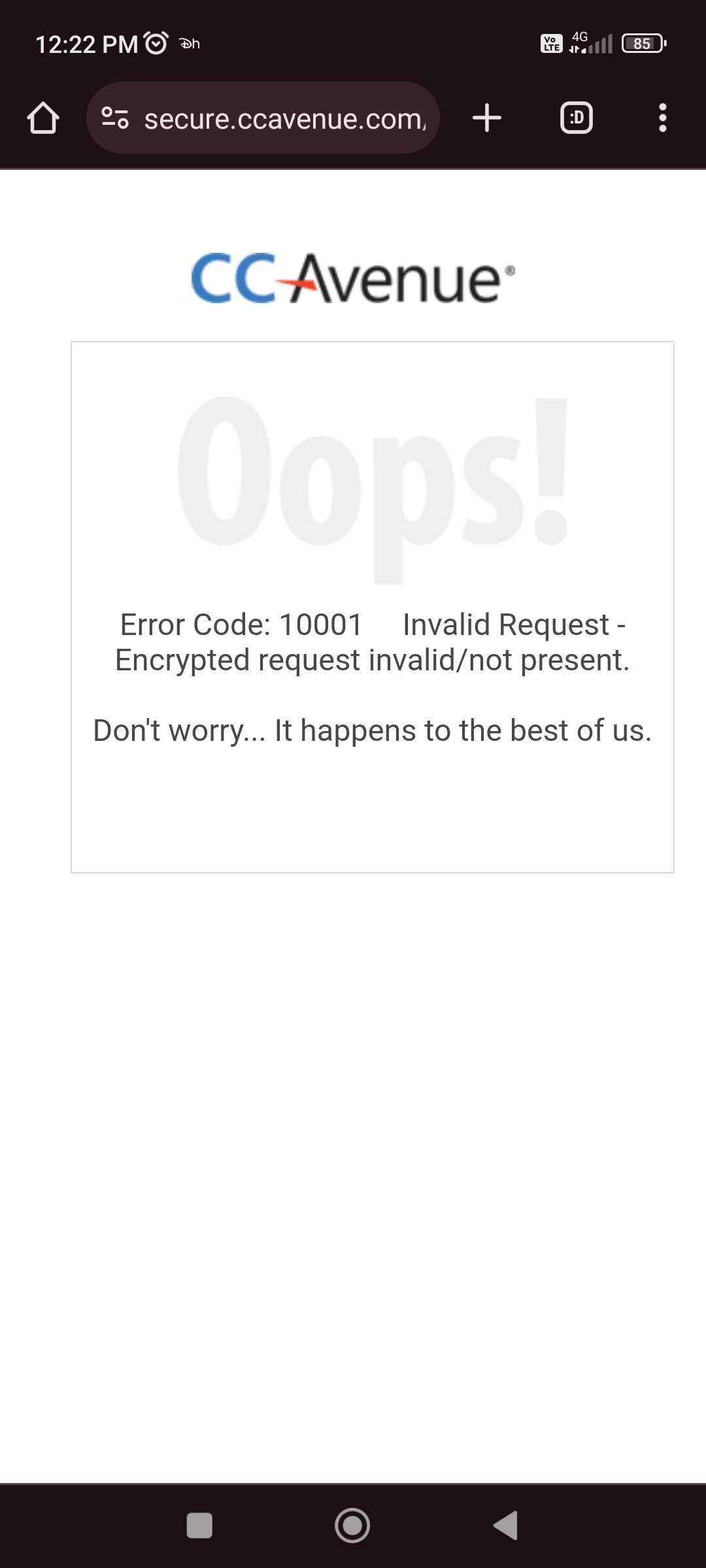Go back using system back button

[505, 1526]
